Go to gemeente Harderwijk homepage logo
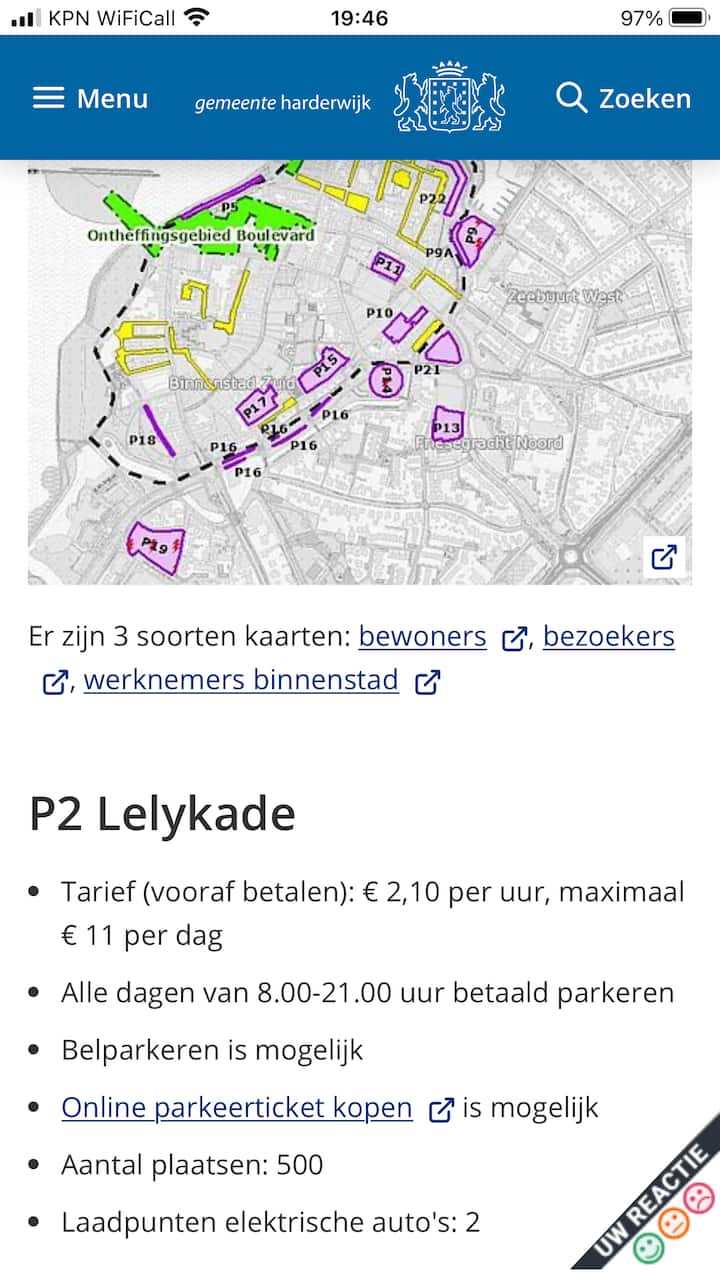This screenshot has width=720, height=1280. [350, 100]
